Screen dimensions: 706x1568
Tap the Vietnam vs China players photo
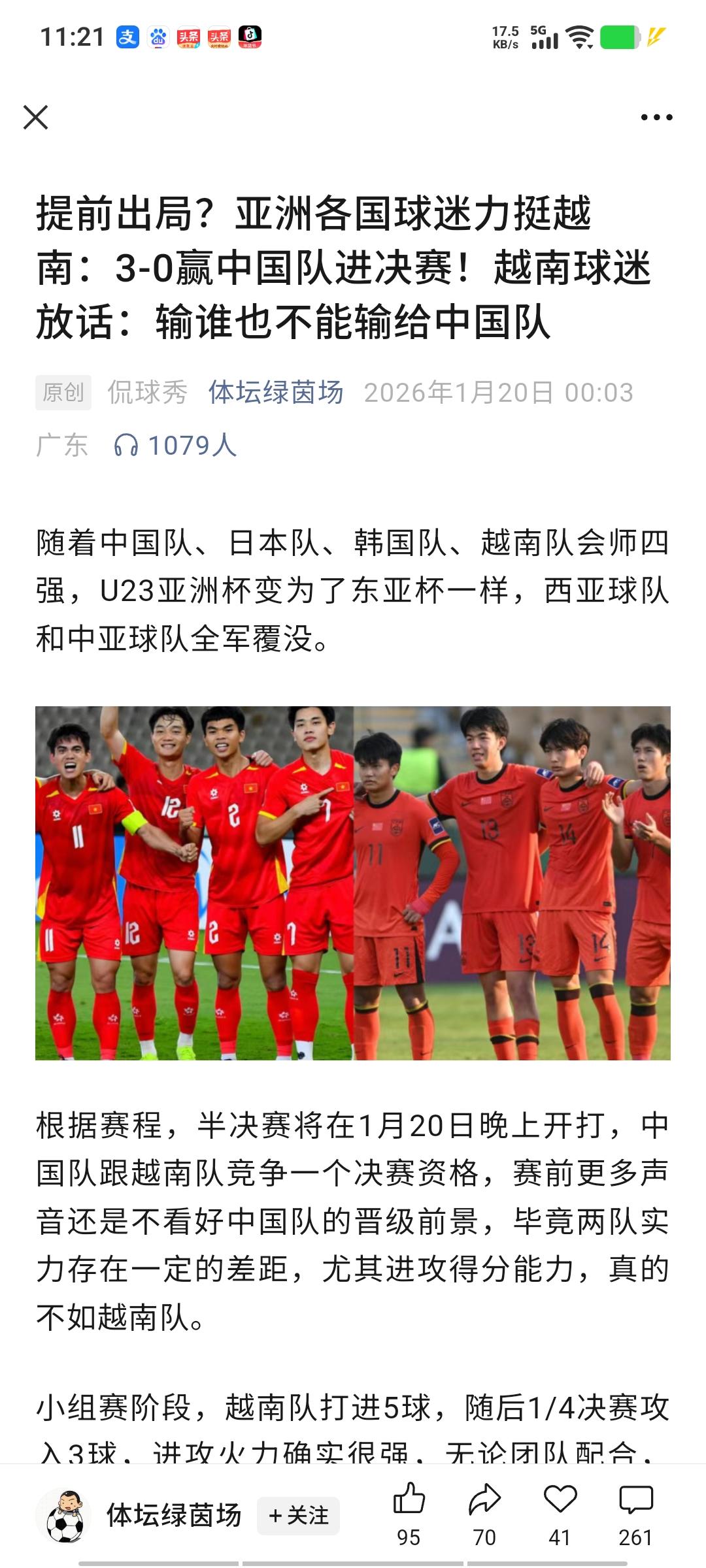pyautogui.click(x=353, y=882)
